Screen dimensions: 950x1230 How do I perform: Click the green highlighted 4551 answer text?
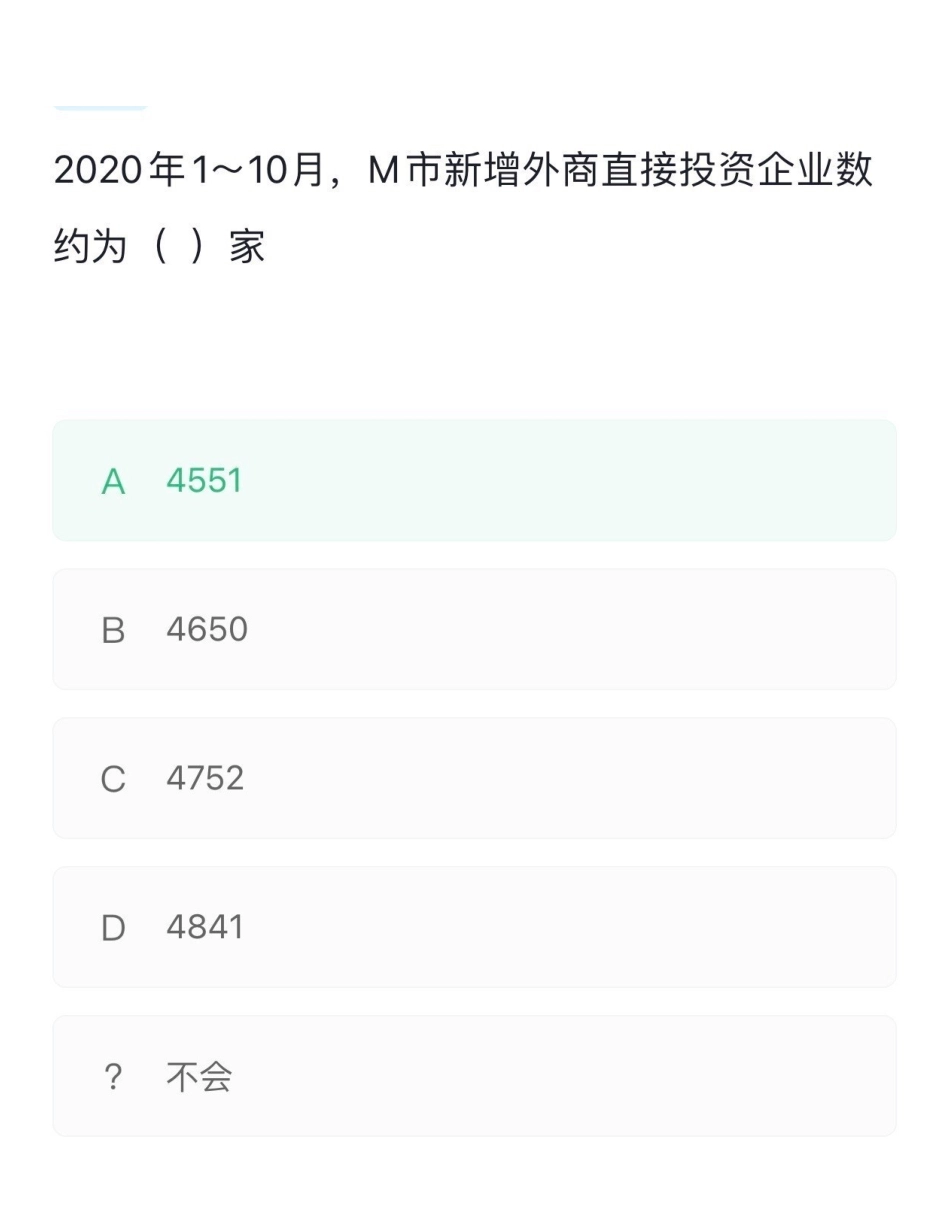202,480
